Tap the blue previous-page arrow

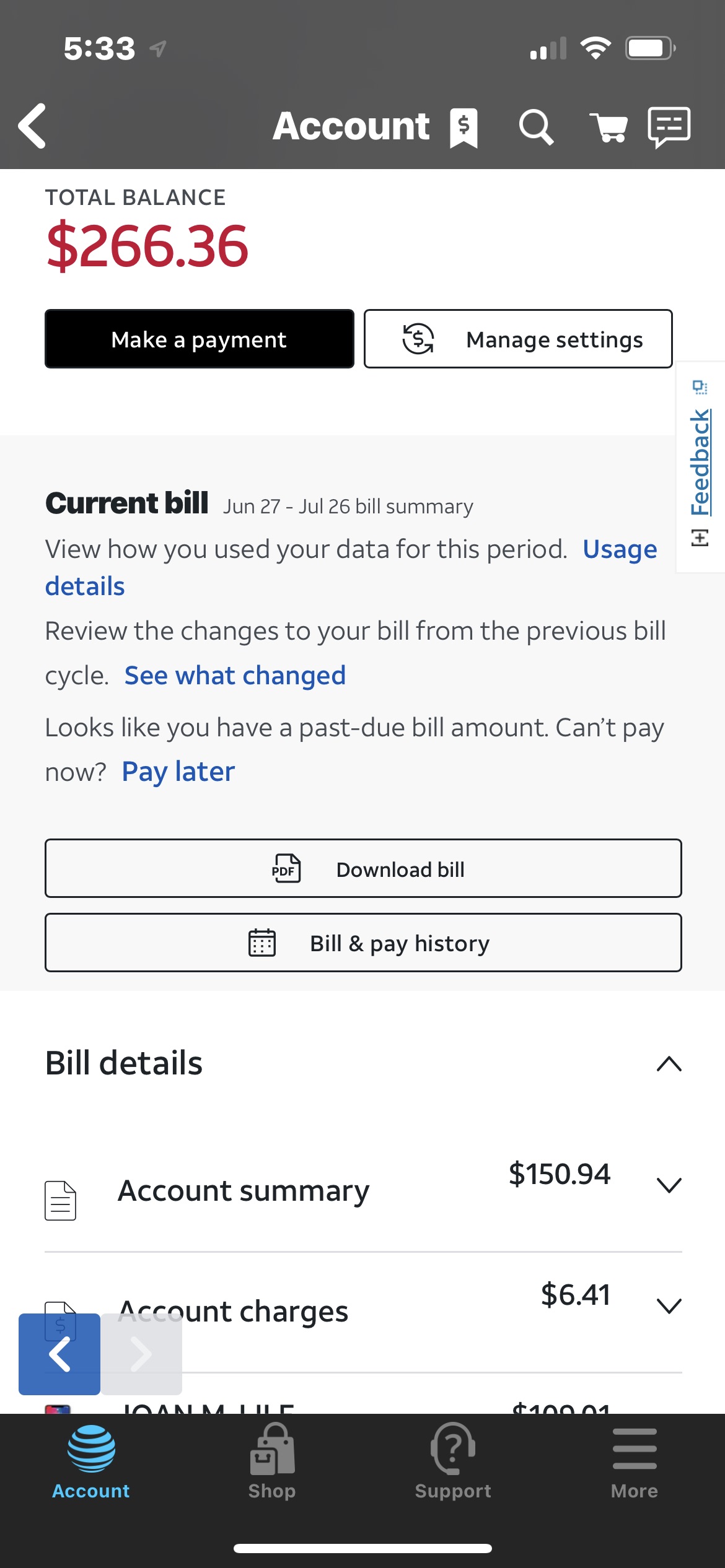click(x=59, y=1354)
